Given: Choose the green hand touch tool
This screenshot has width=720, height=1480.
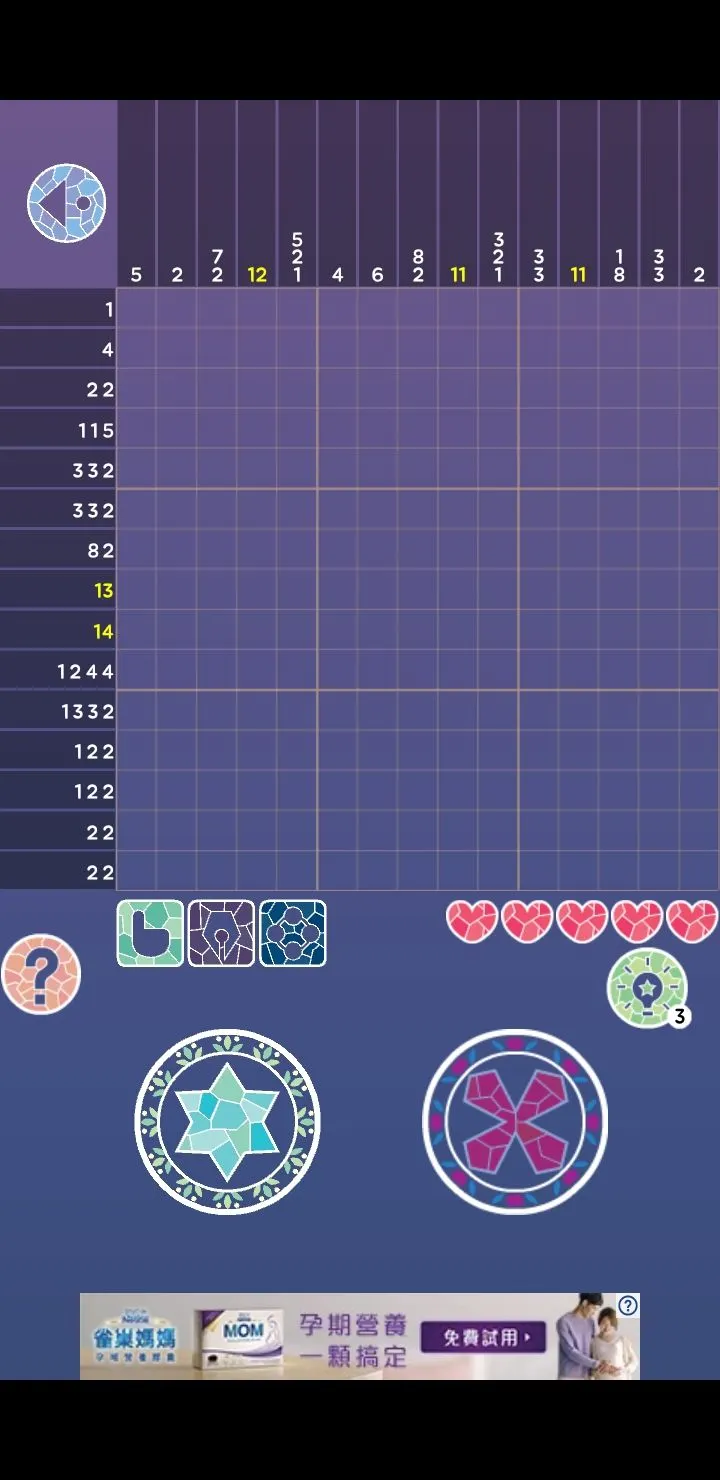Looking at the screenshot, I should point(150,933).
